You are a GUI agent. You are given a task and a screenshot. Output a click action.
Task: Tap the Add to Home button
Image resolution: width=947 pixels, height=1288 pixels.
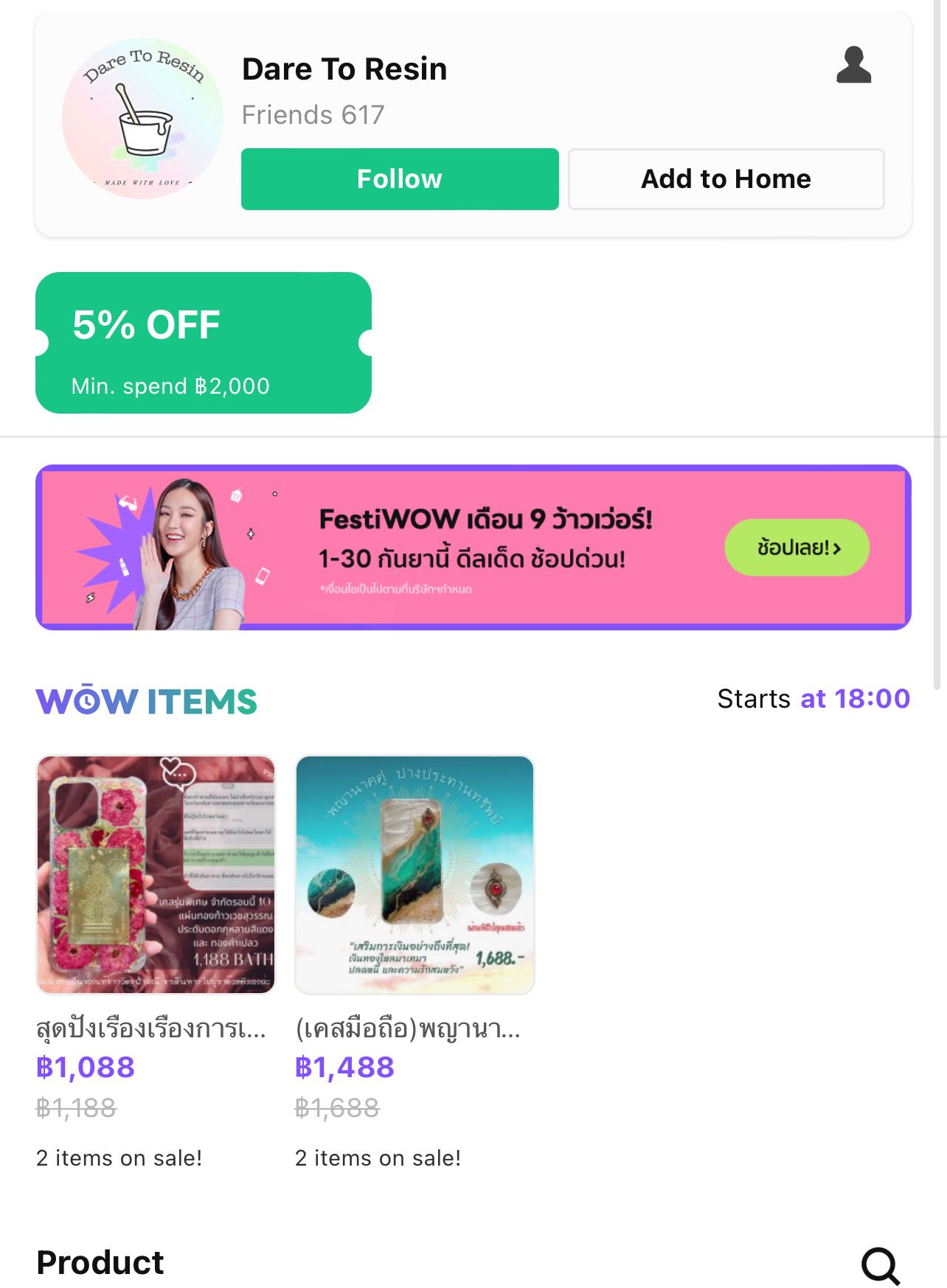[726, 179]
